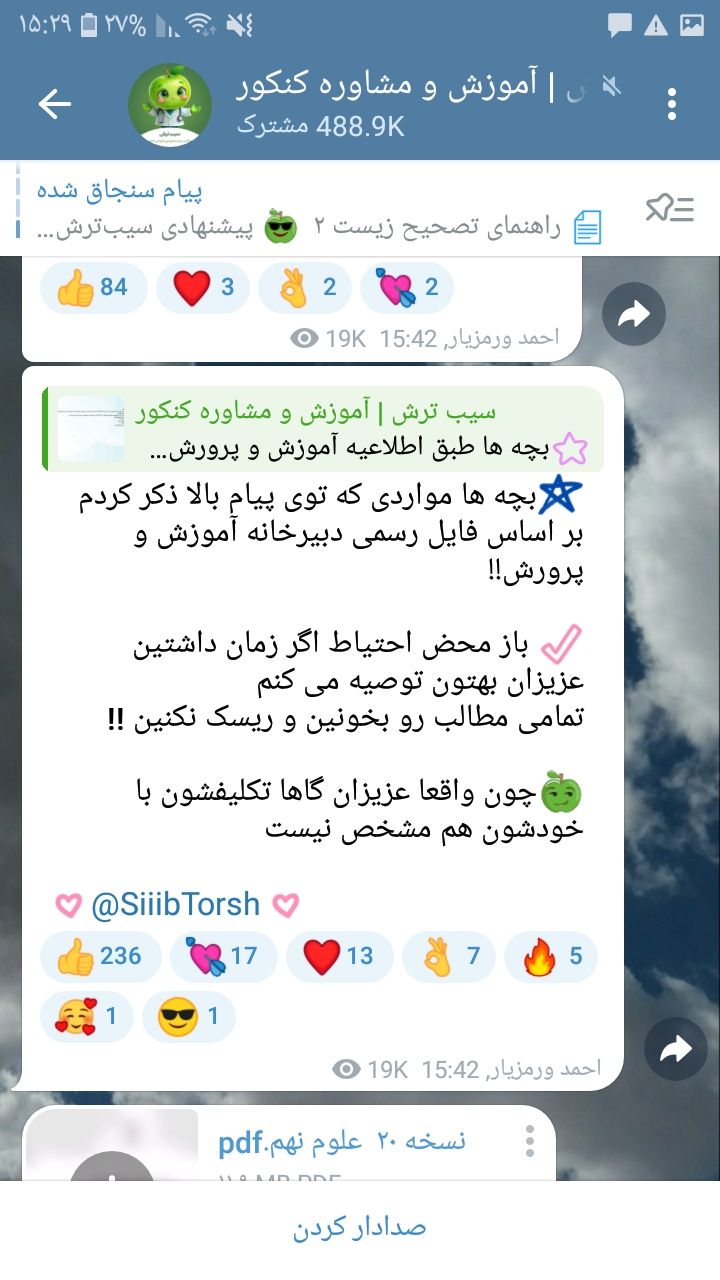720x1280 pixels.
Task: Open the channel's three-dot overflow menu
Action: point(672,104)
